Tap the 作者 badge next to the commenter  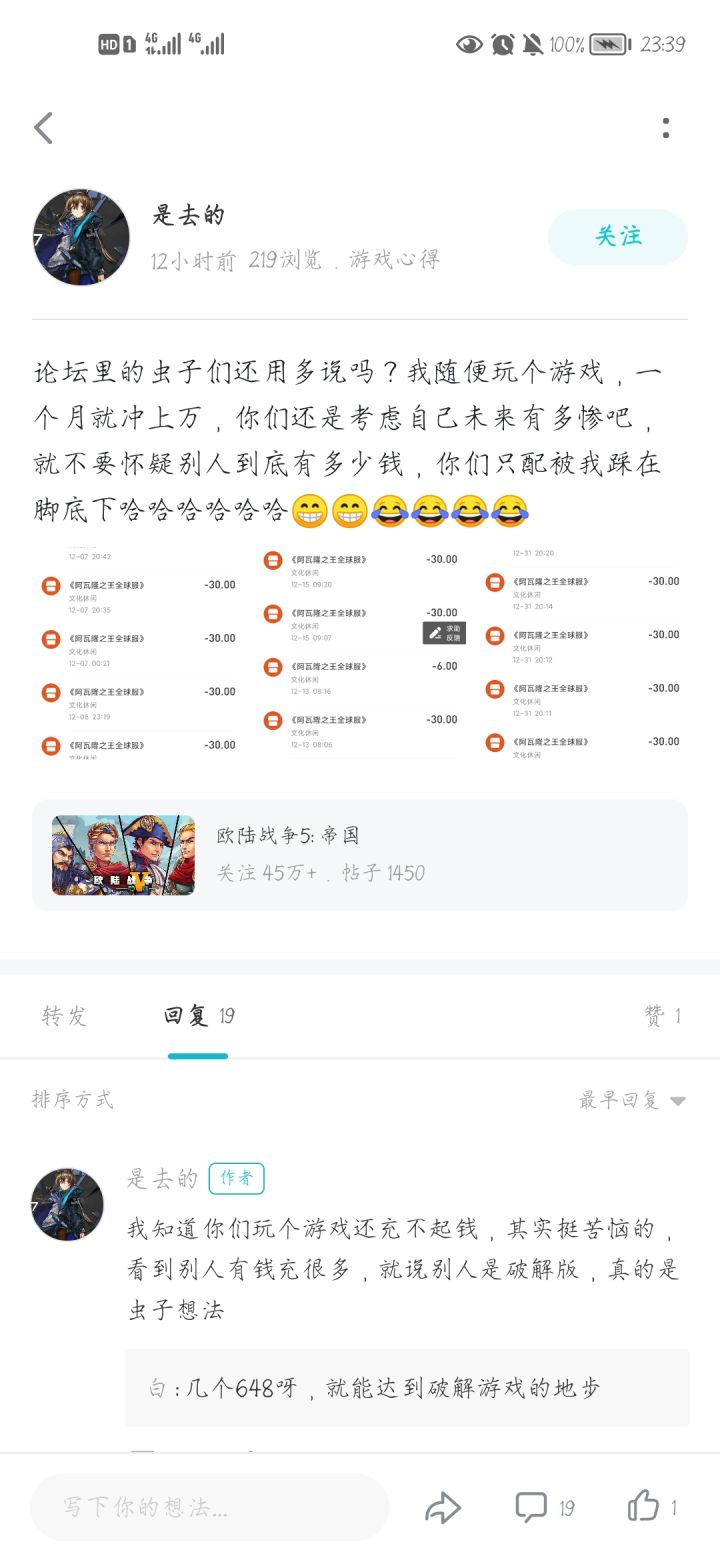coord(236,1179)
